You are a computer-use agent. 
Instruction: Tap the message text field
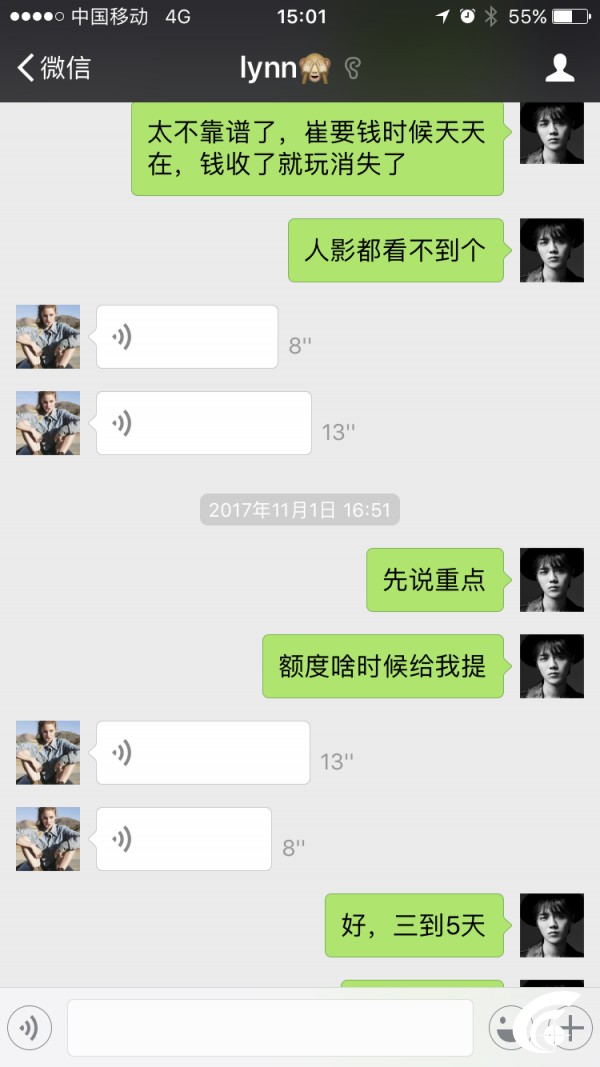(270, 1028)
